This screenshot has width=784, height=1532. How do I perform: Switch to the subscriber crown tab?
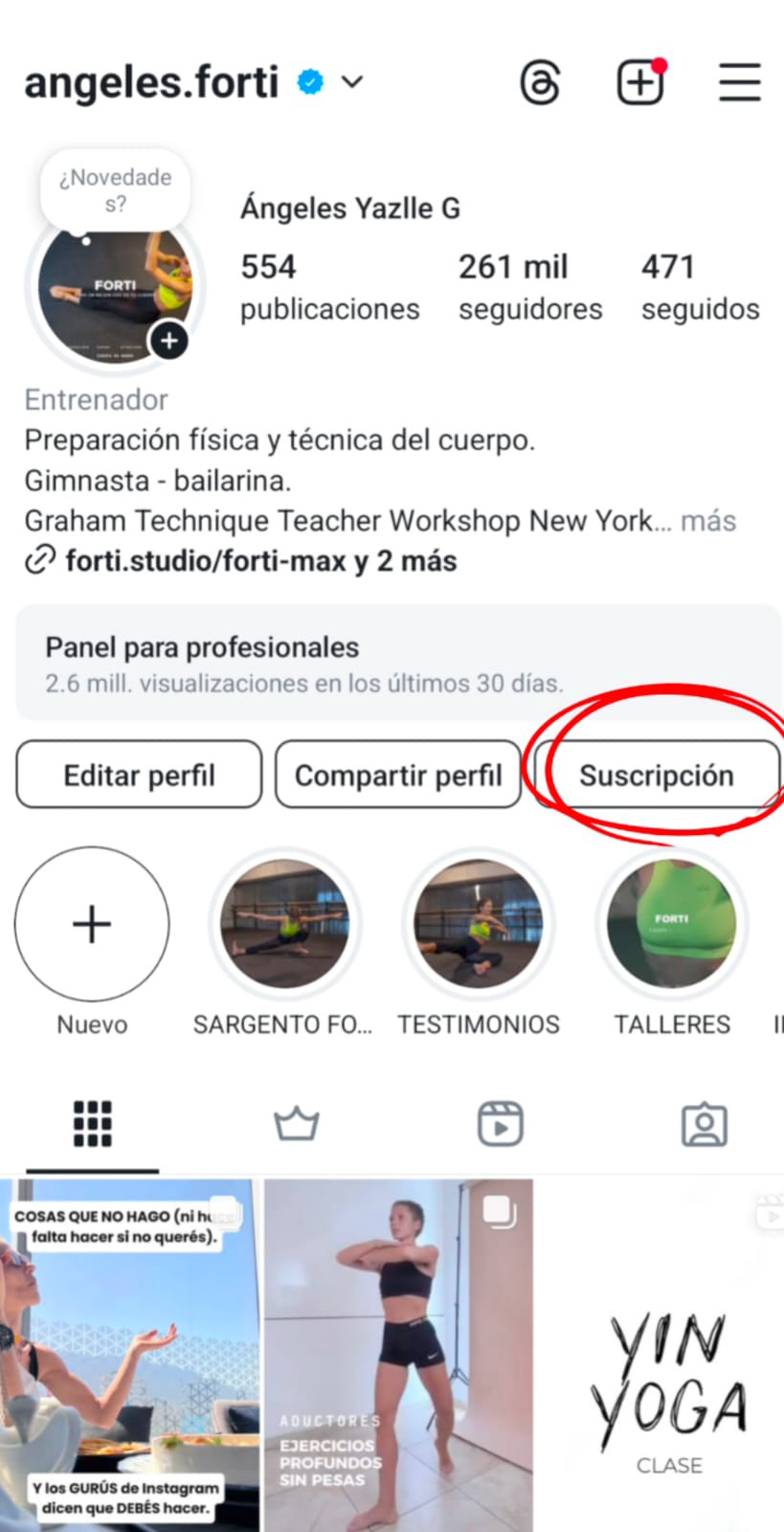click(297, 1124)
